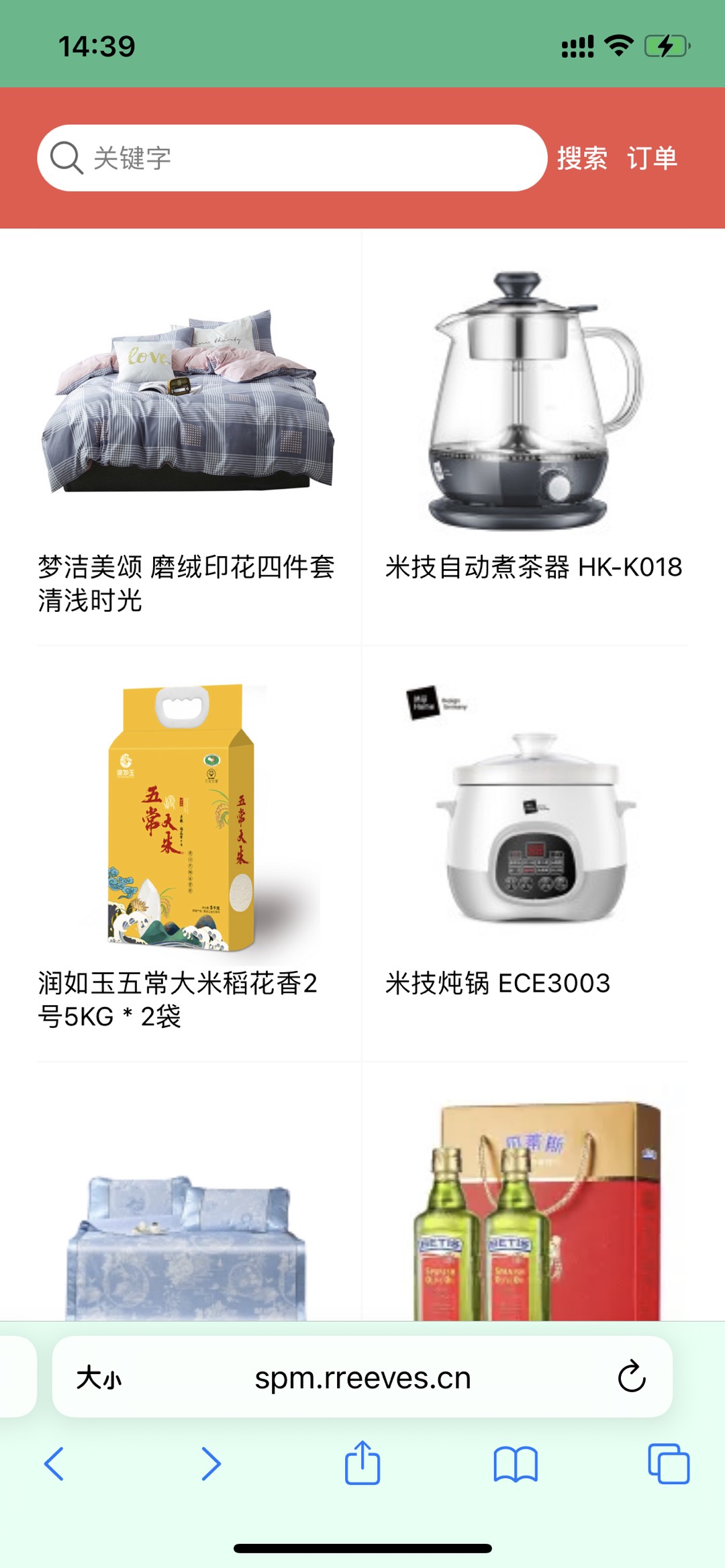The height and width of the screenshot is (1568, 725).
Task: Tap the spm.rreeves.cn address bar
Action: tap(362, 1377)
